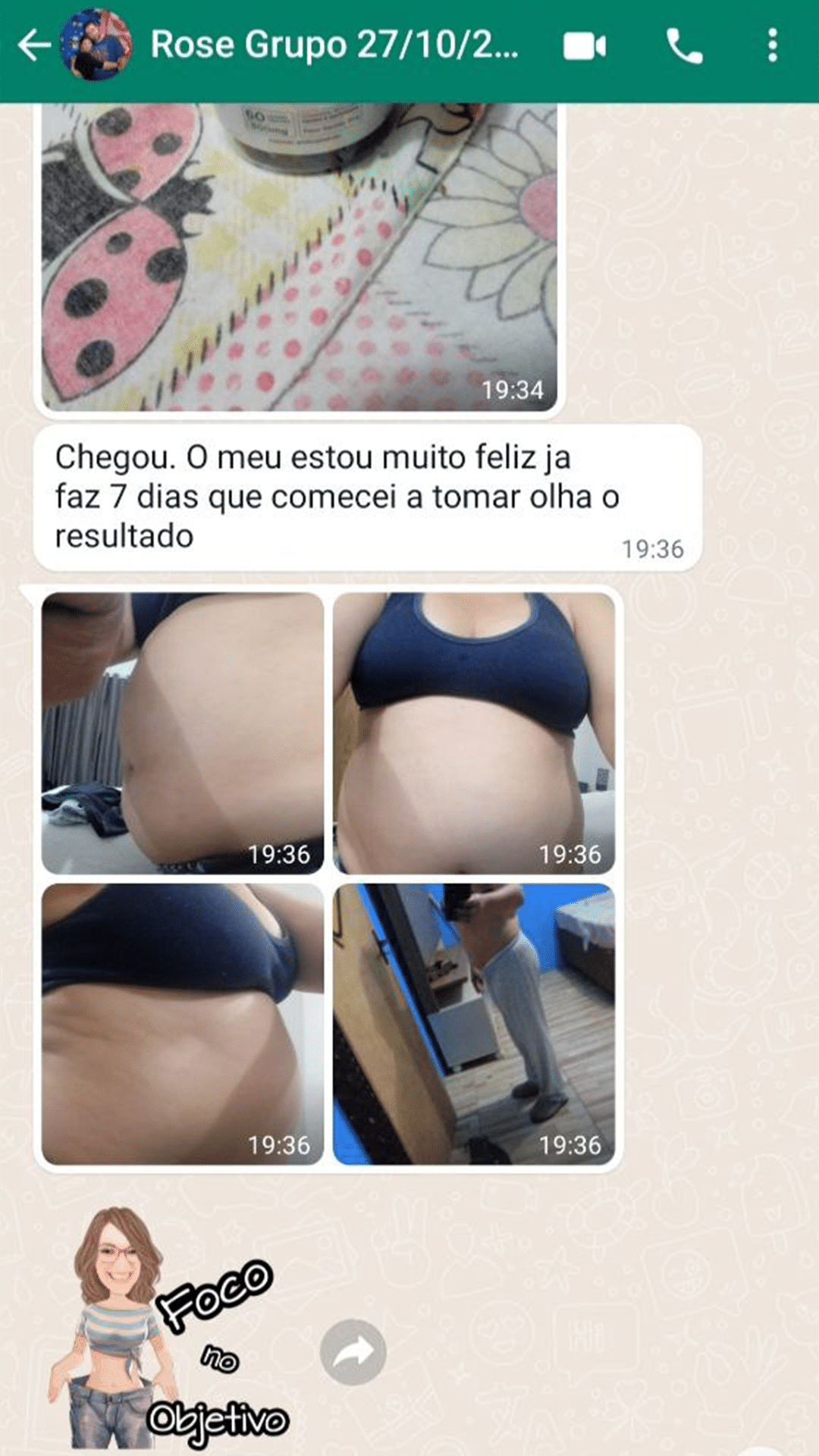Open Rose Grupo contact profile picture

tap(96, 45)
